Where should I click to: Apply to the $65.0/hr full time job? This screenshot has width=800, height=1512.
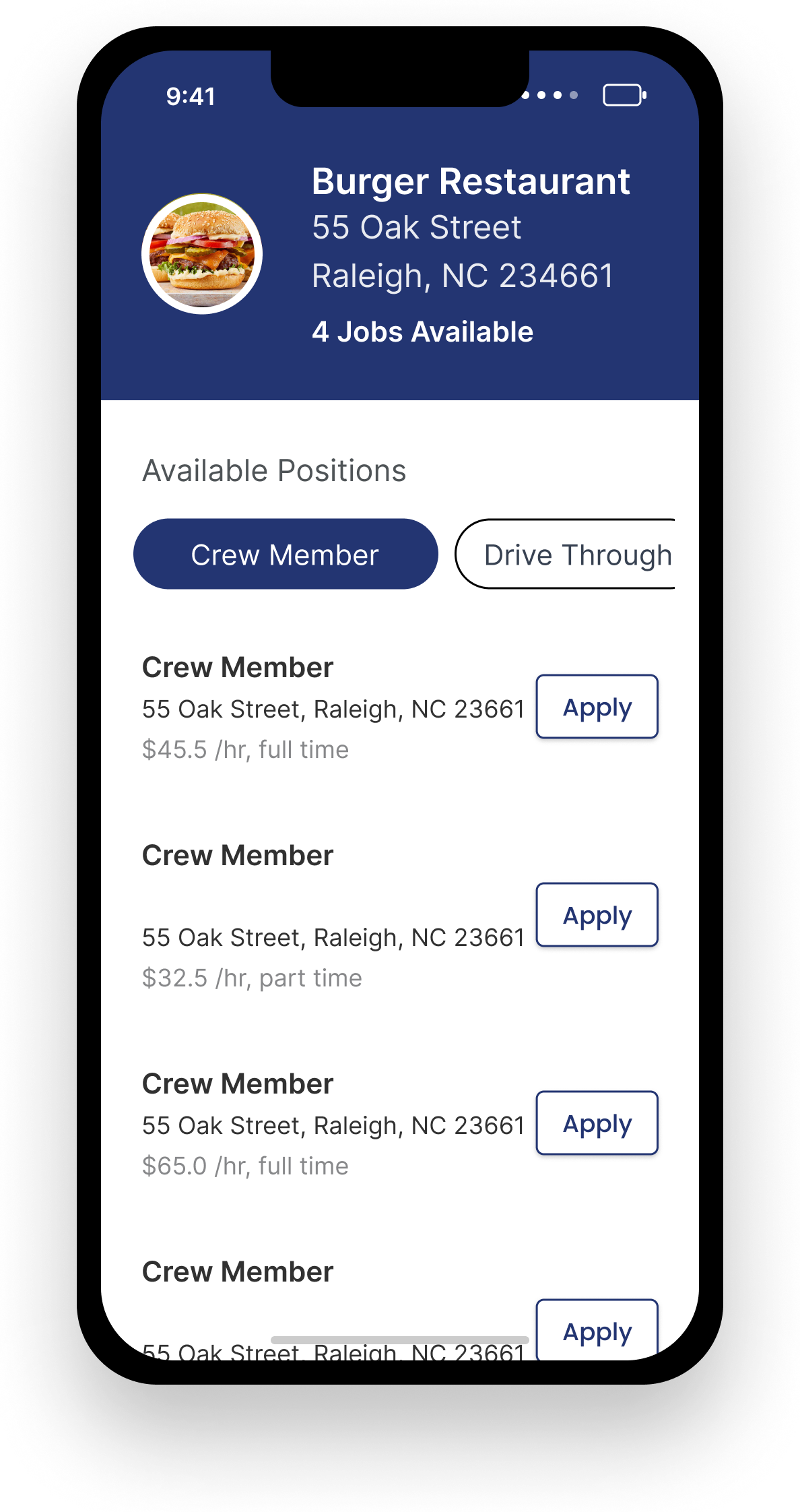(x=597, y=1123)
